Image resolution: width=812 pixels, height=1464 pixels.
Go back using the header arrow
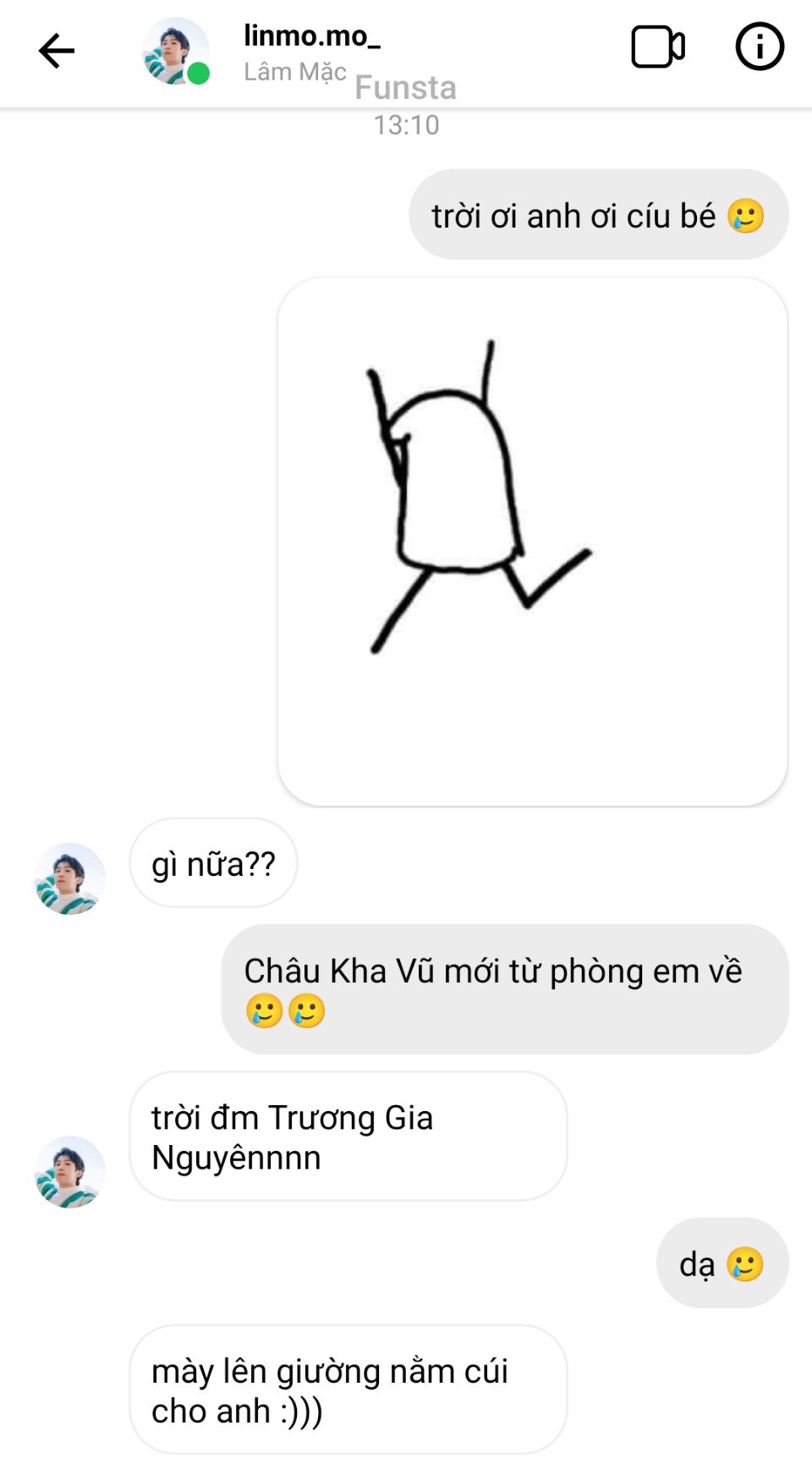[x=57, y=51]
